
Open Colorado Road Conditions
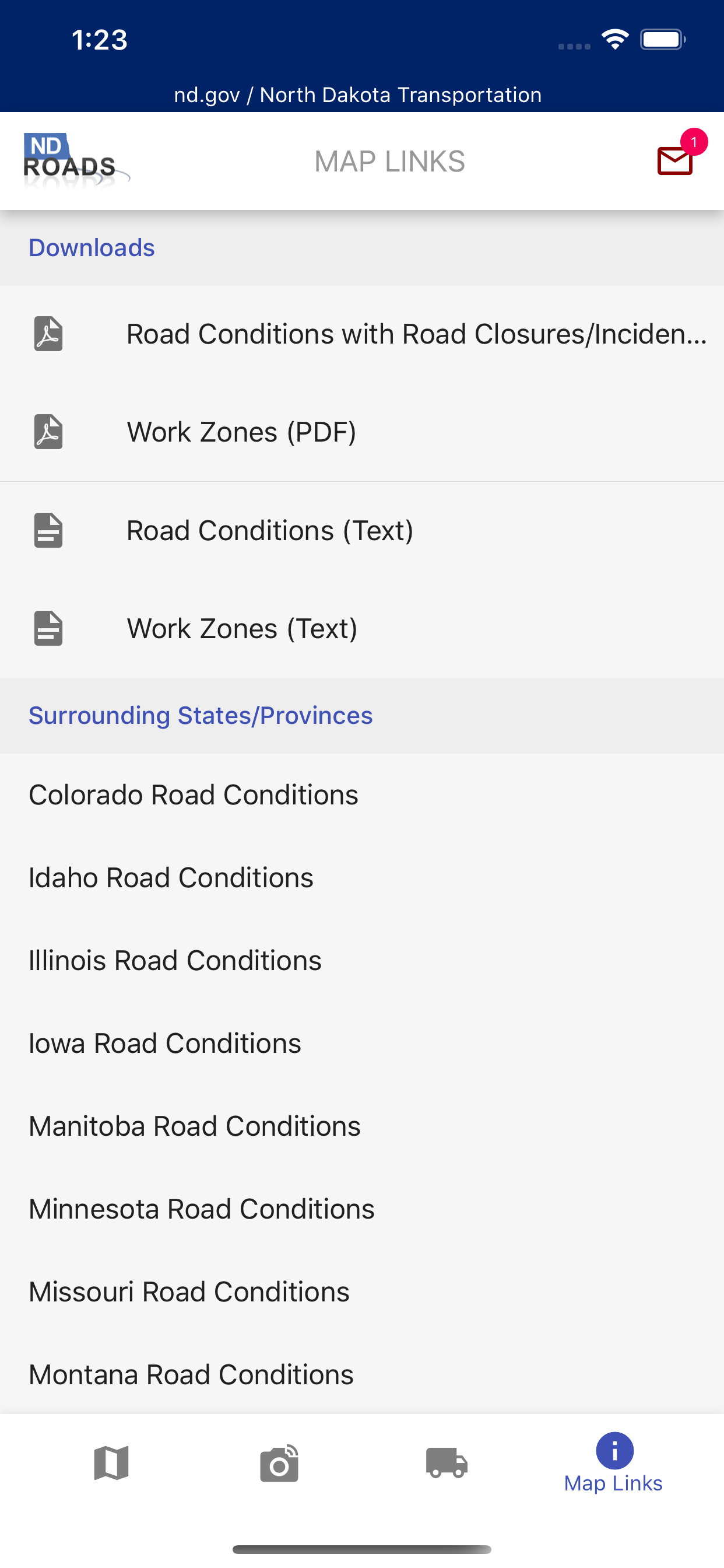(362, 795)
